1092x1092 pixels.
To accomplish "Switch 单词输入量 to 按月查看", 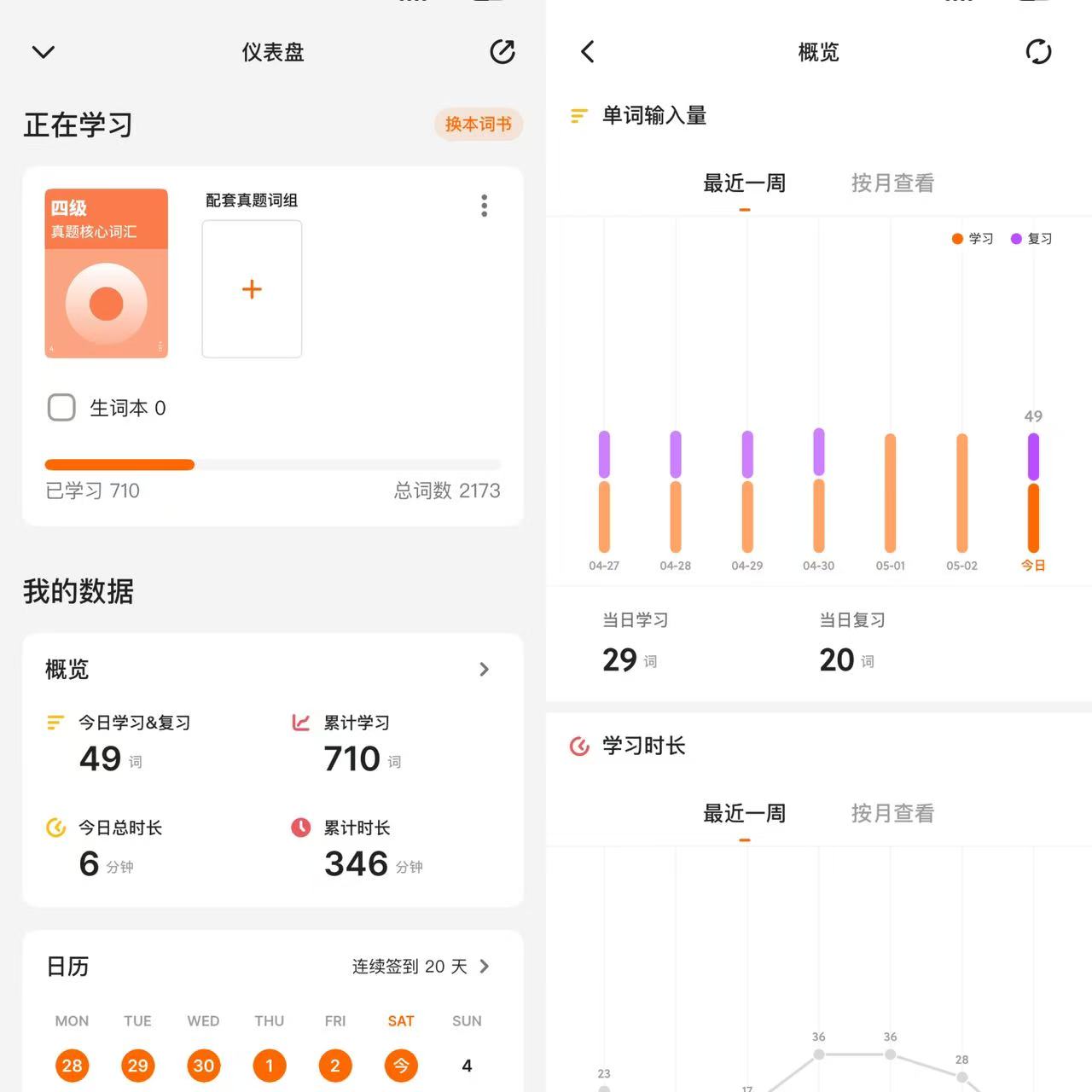I will [892, 183].
